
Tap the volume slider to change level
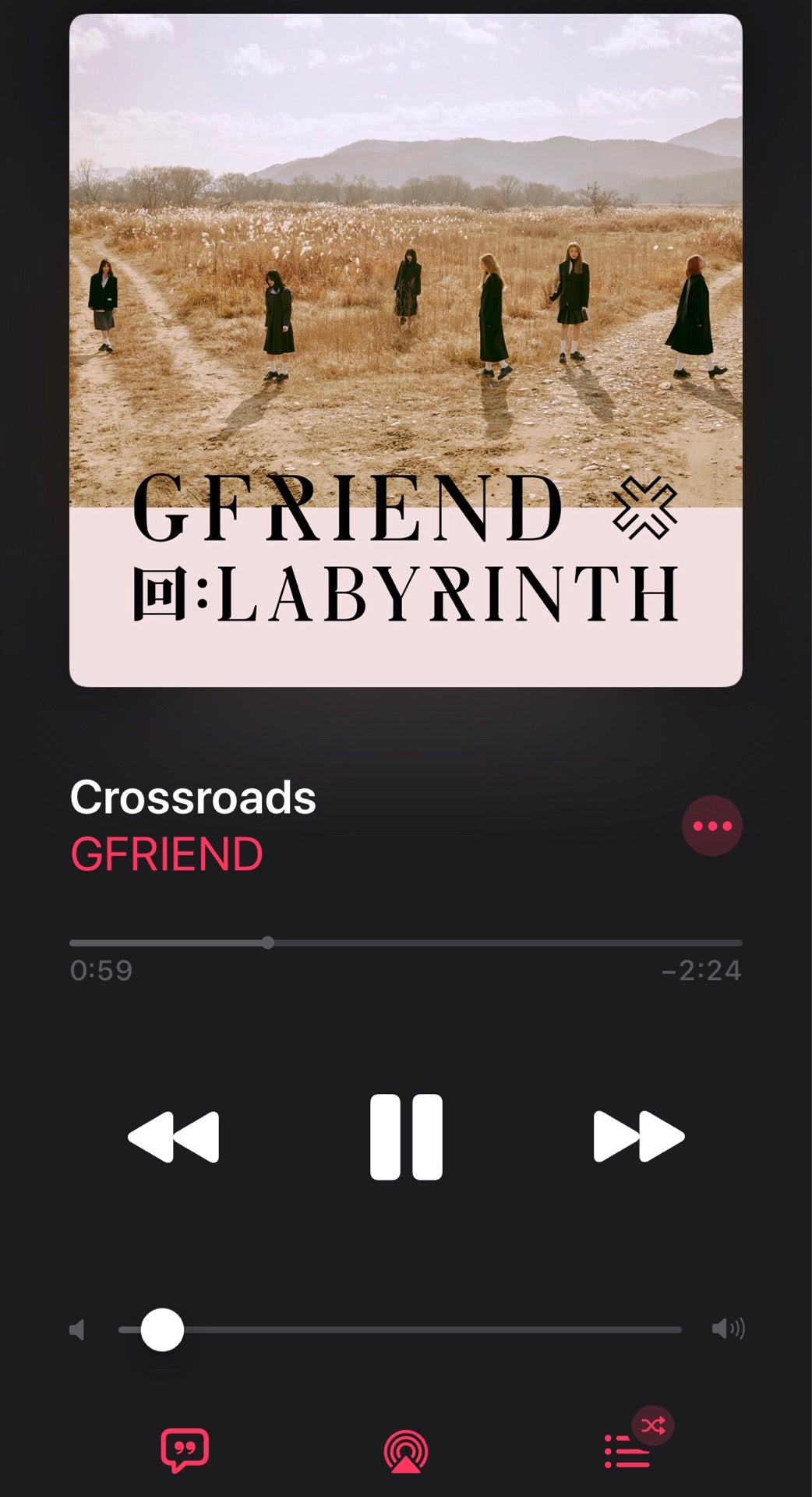click(400, 1329)
